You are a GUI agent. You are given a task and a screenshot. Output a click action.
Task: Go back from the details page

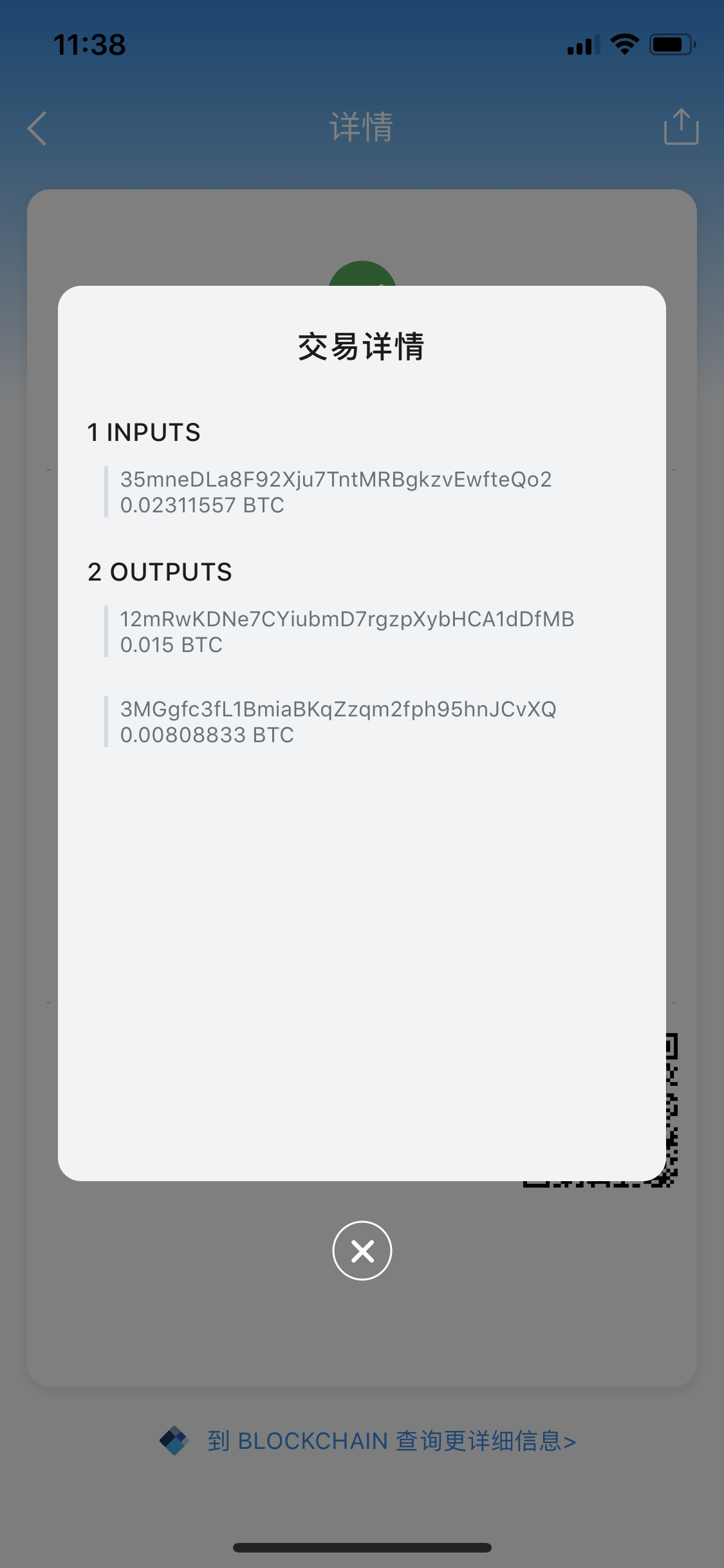pos(37,128)
